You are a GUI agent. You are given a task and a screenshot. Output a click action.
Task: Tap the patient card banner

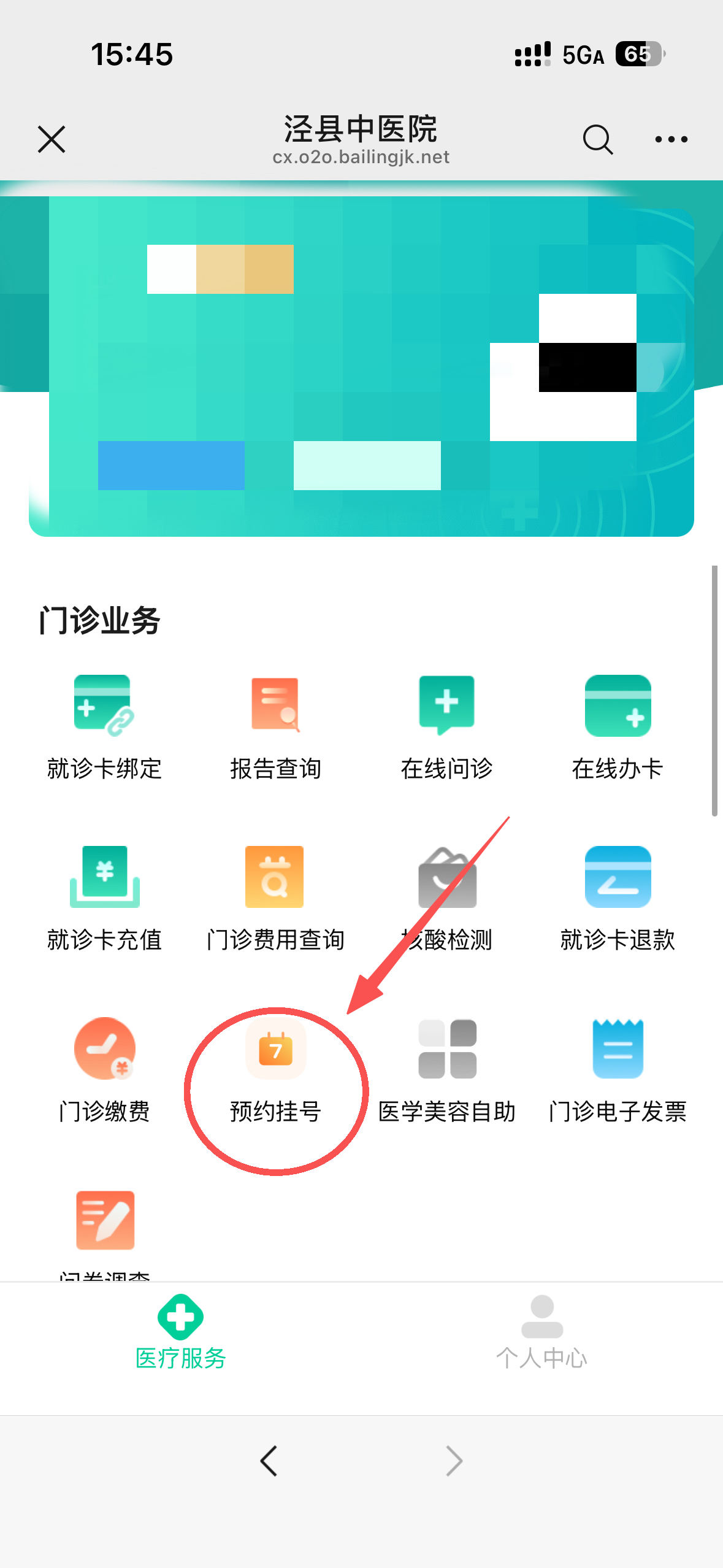point(361,366)
